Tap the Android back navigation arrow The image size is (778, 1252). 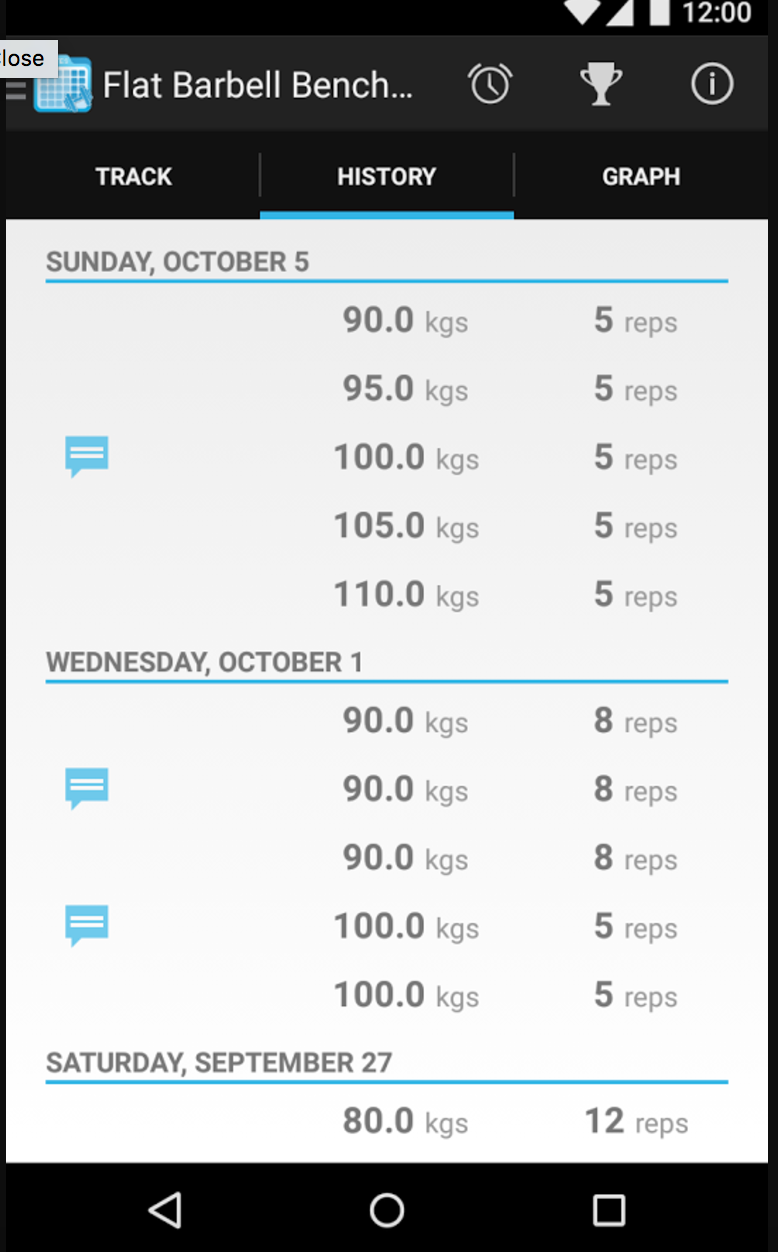point(165,1210)
